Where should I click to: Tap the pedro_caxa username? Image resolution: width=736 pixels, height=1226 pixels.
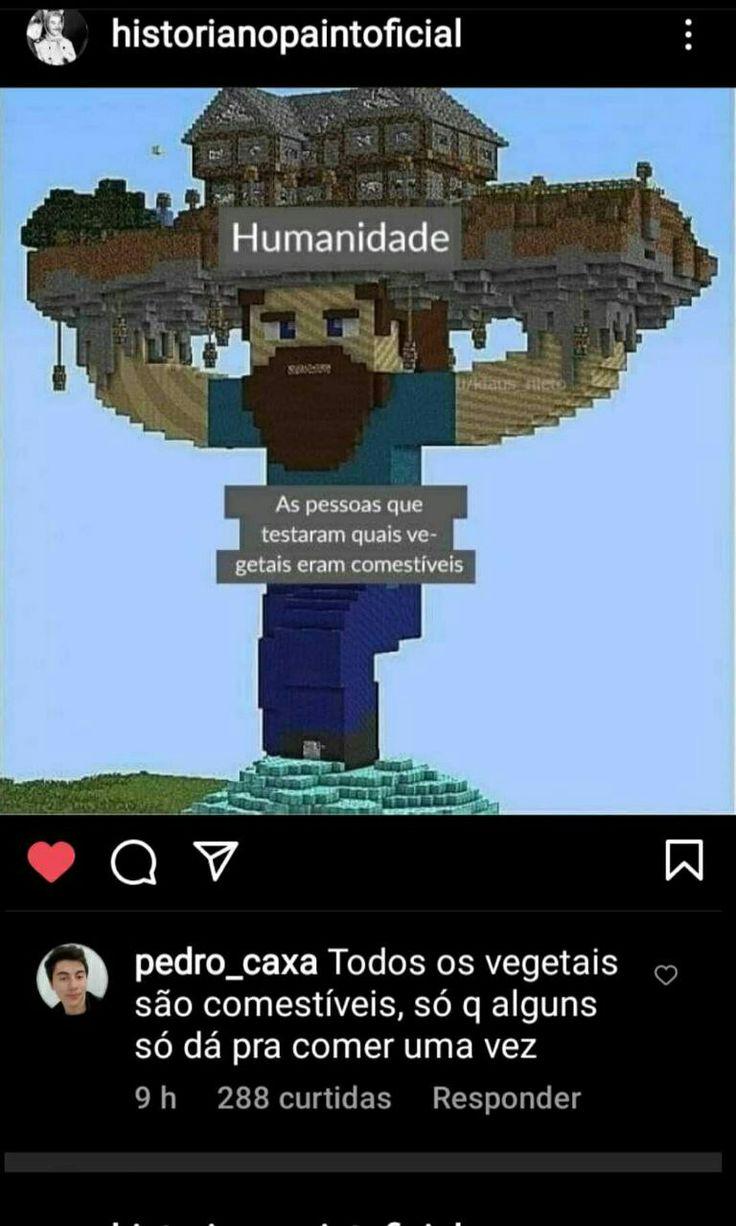point(226,963)
